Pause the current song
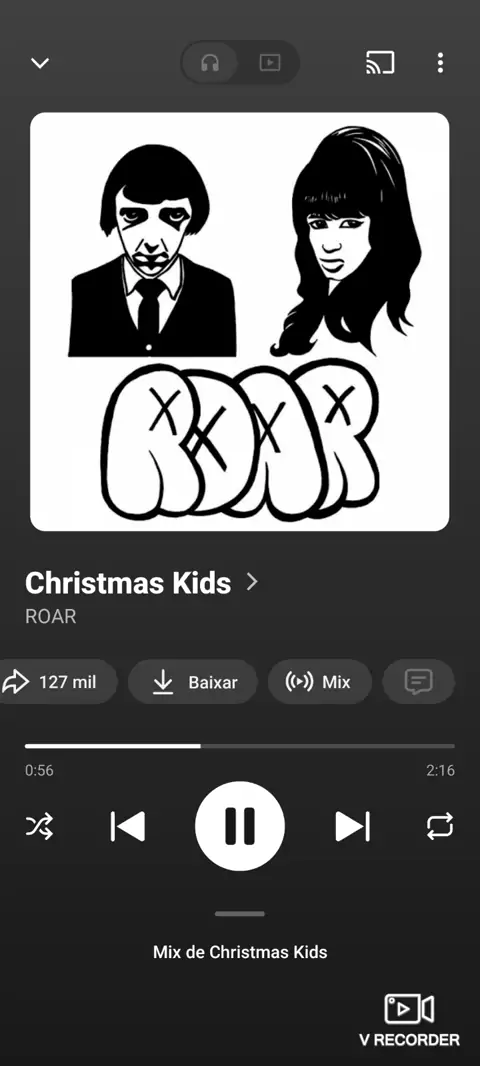480x1066 pixels. (x=240, y=826)
